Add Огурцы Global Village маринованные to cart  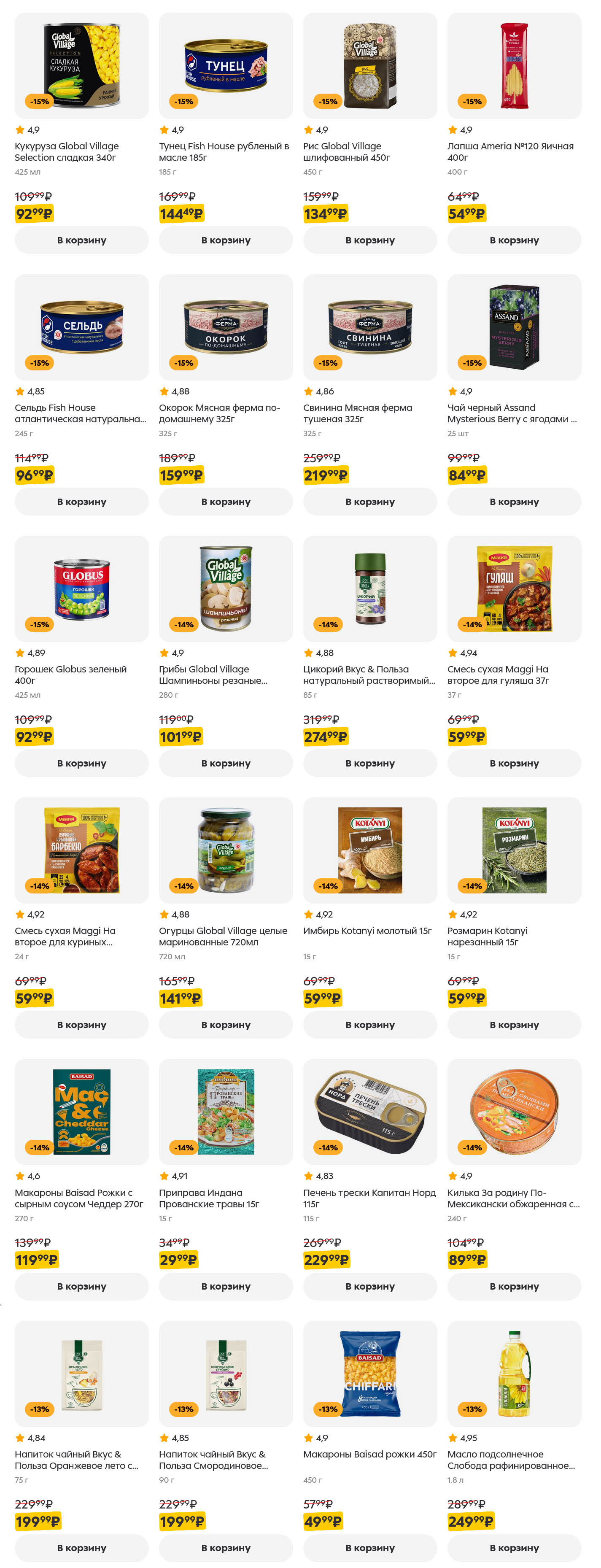pos(226,1024)
